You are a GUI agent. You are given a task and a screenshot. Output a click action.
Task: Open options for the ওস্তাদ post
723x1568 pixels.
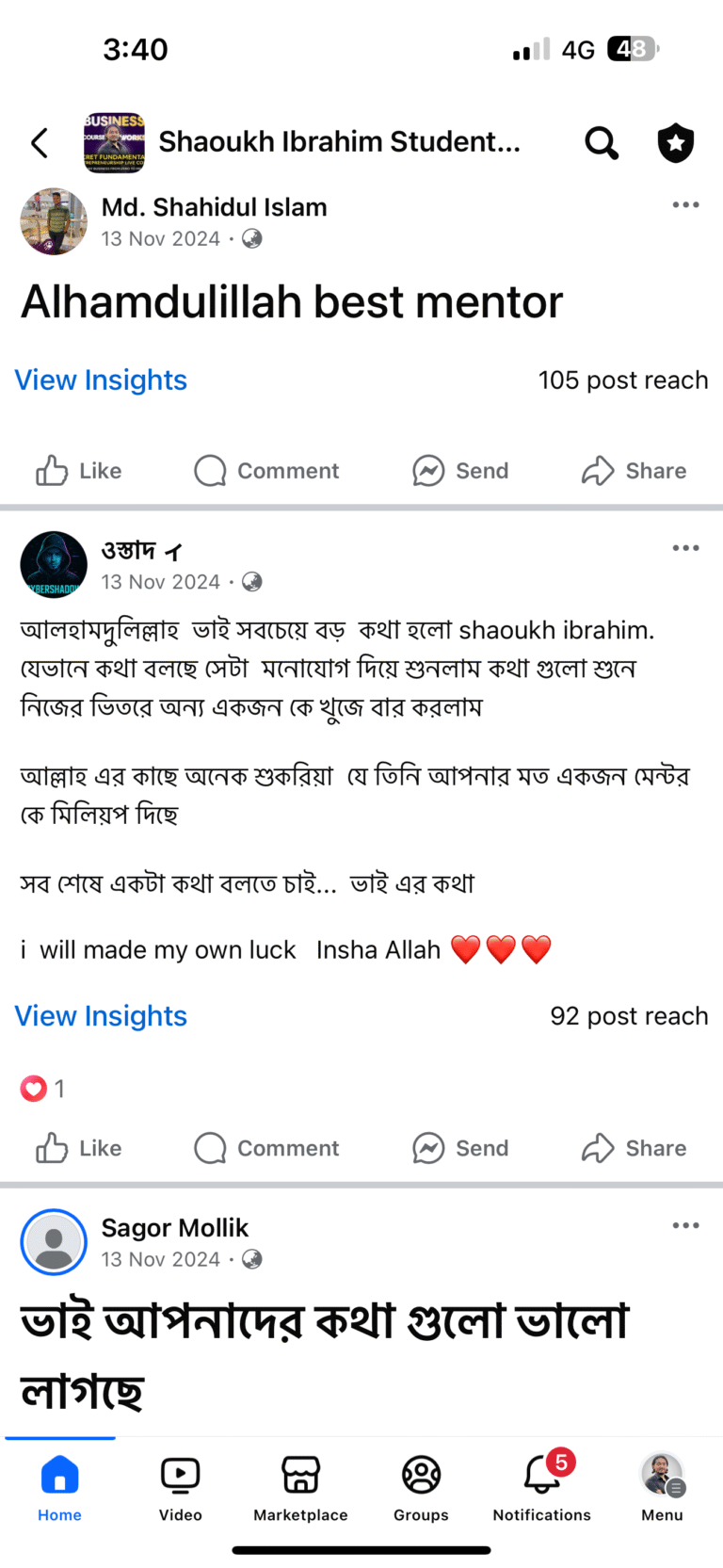[685, 548]
